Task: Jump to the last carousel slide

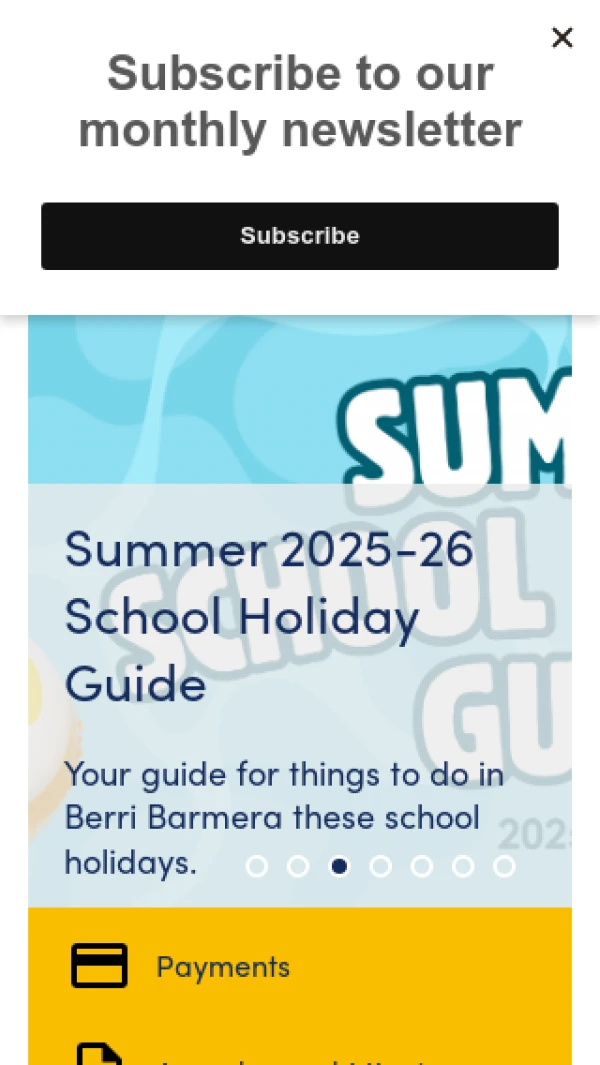Action: coord(504,866)
